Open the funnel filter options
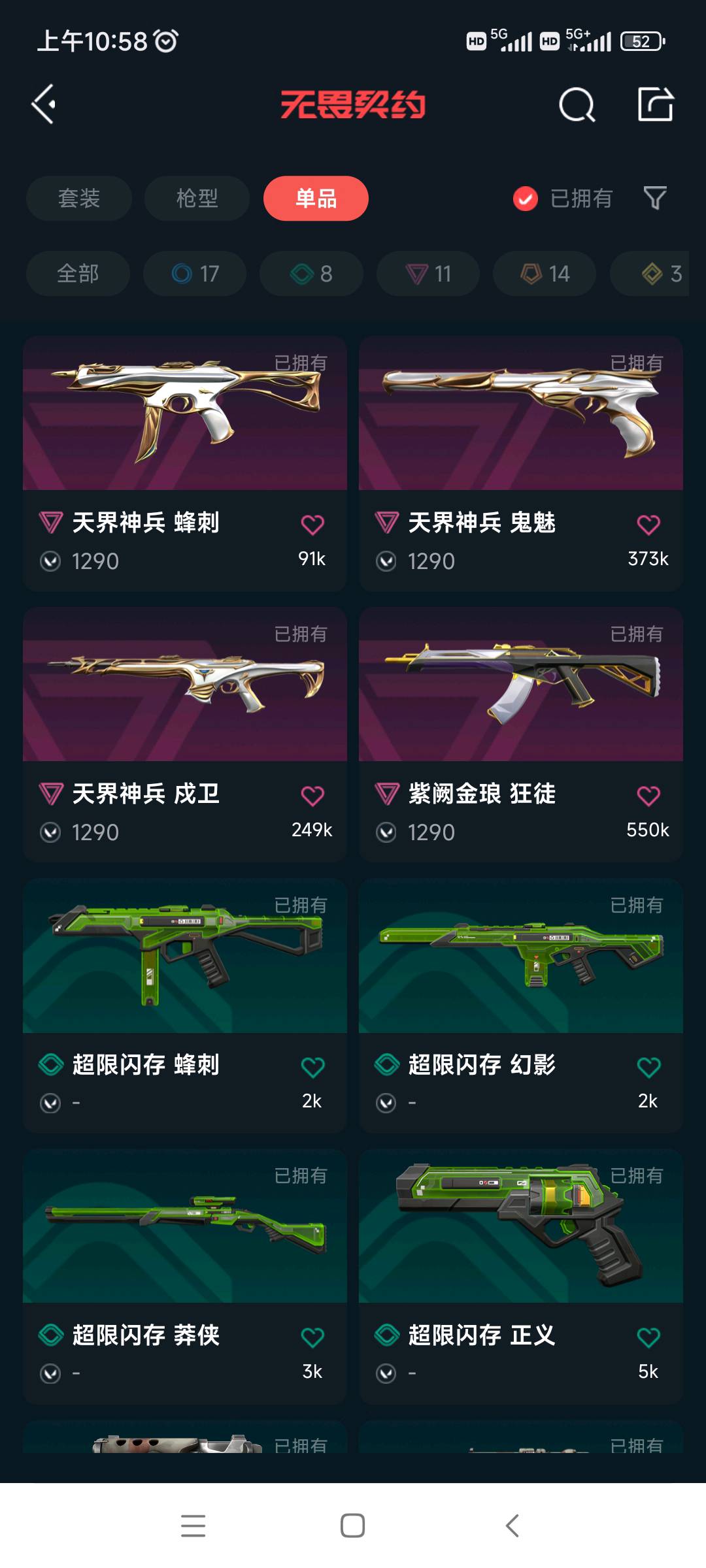 click(x=655, y=198)
